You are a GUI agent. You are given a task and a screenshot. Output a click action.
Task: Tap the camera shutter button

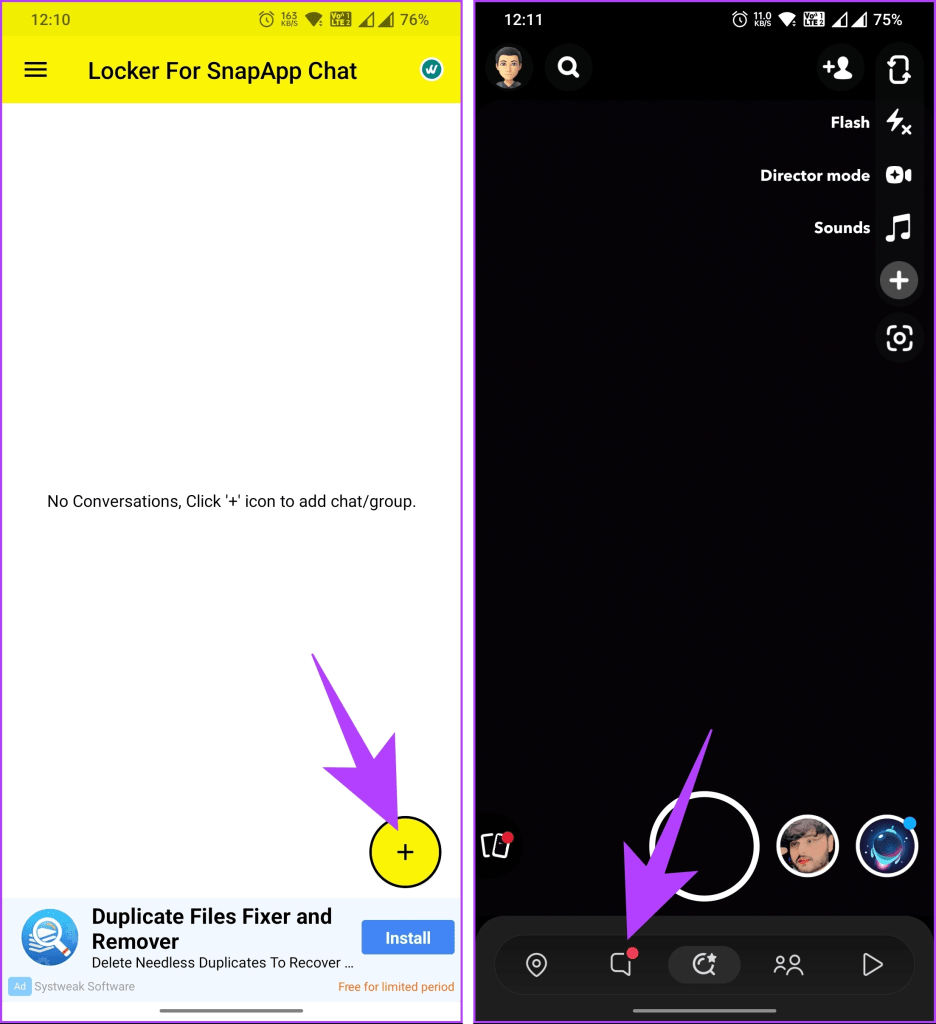pyautogui.click(x=704, y=846)
